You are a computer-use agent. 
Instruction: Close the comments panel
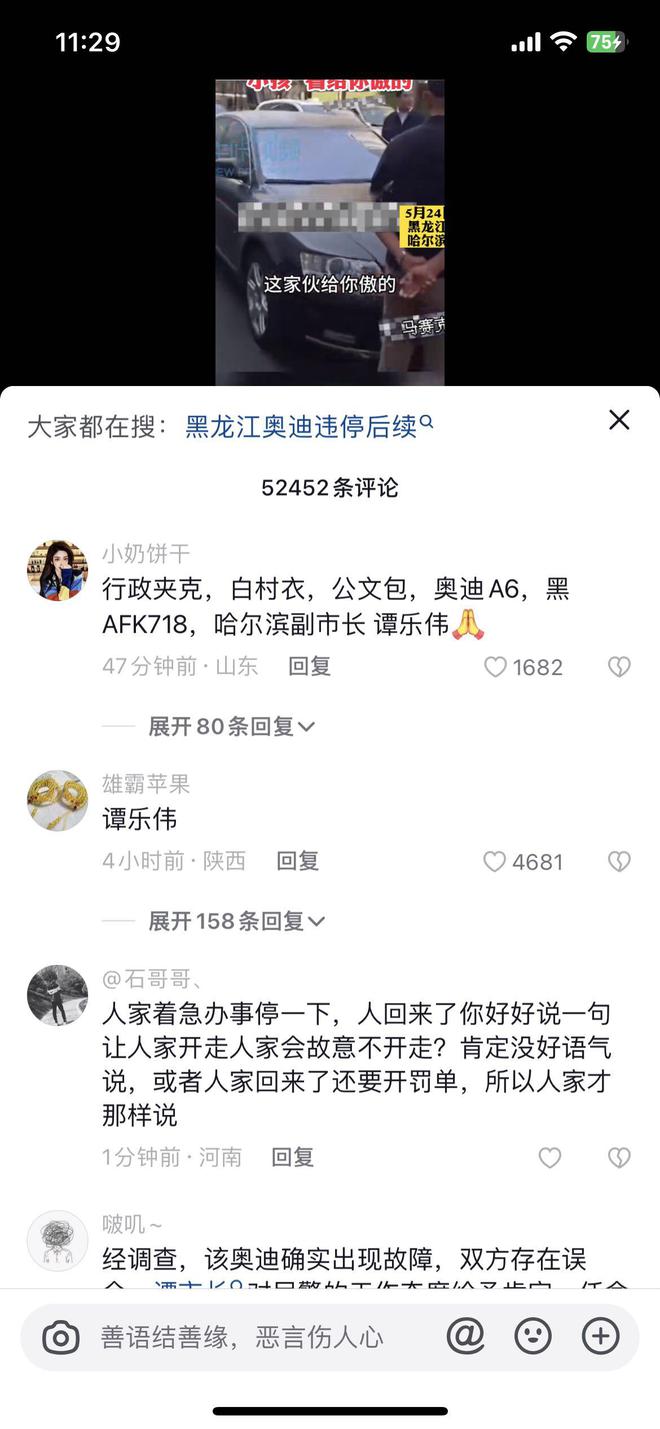pyautogui.click(x=619, y=420)
